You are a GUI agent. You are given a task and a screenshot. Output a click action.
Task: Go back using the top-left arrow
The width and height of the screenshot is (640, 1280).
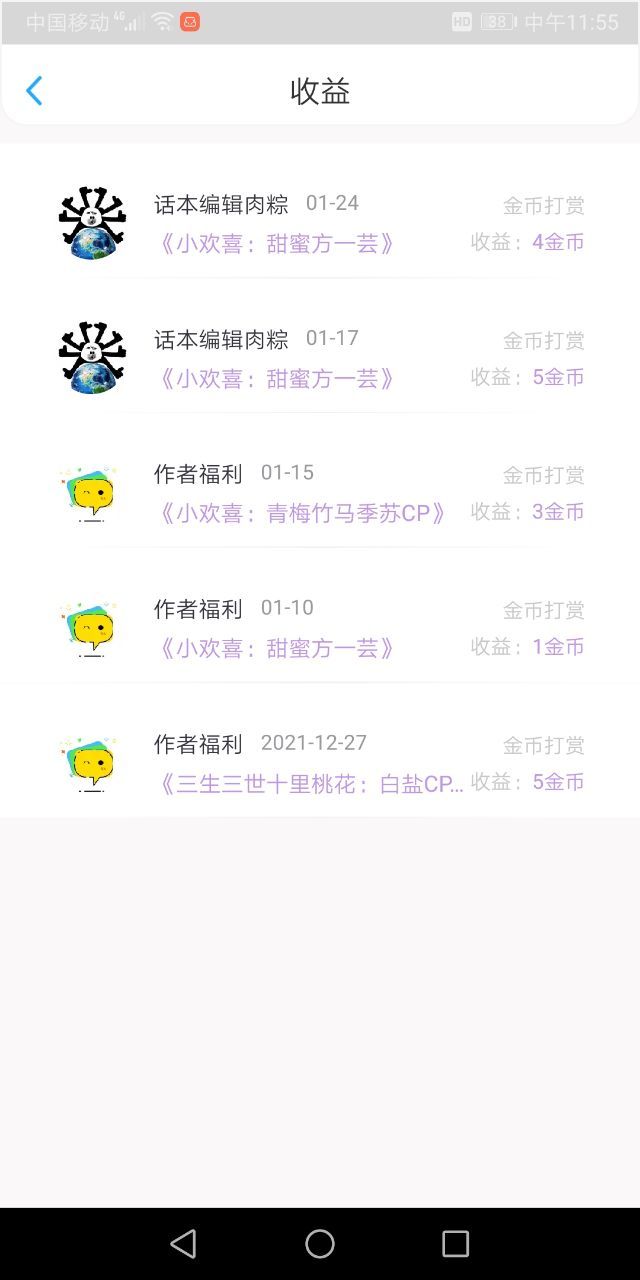[x=34, y=91]
